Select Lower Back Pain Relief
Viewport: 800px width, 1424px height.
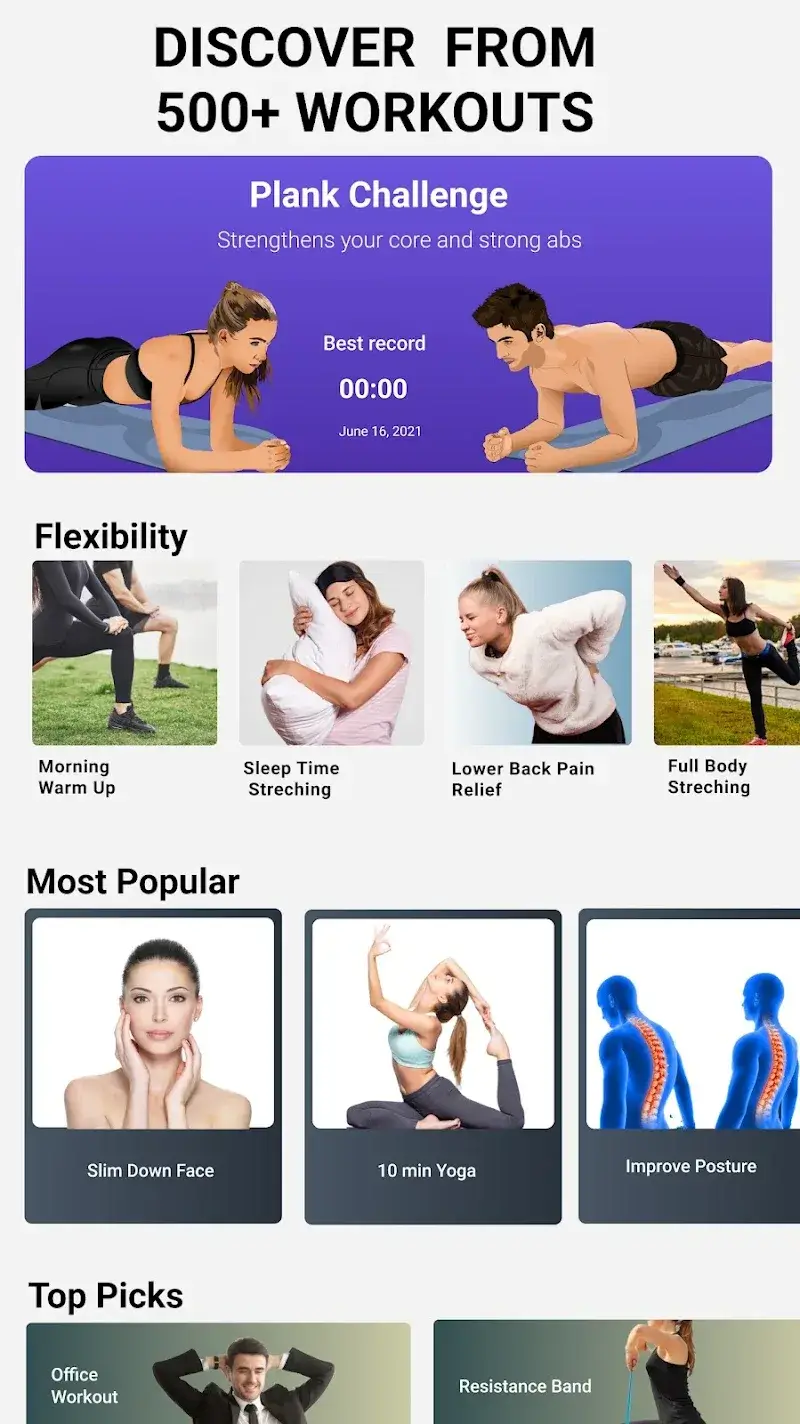540,652
